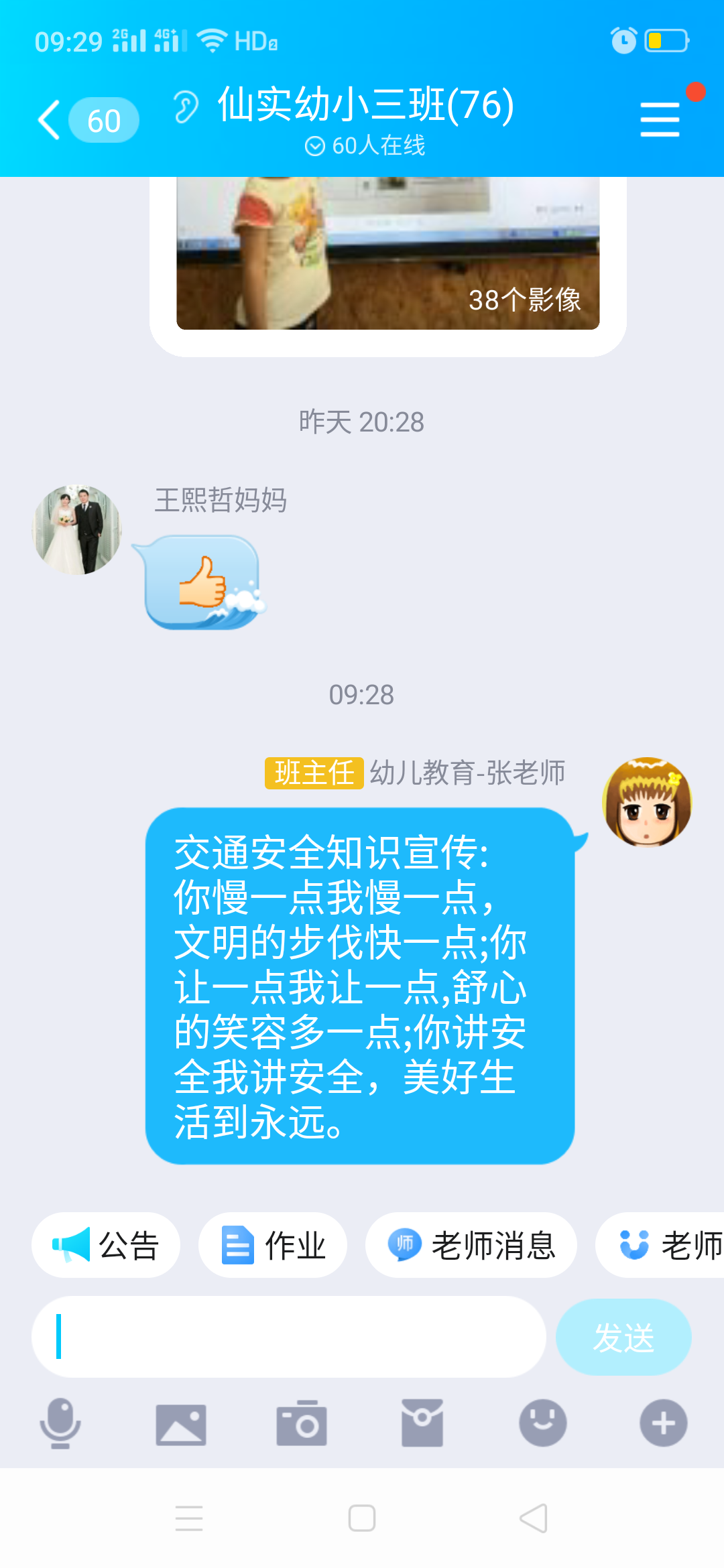Open 老师消息 teacher messages
Viewport: 724px width, 1568px height.
(x=471, y=1245)
